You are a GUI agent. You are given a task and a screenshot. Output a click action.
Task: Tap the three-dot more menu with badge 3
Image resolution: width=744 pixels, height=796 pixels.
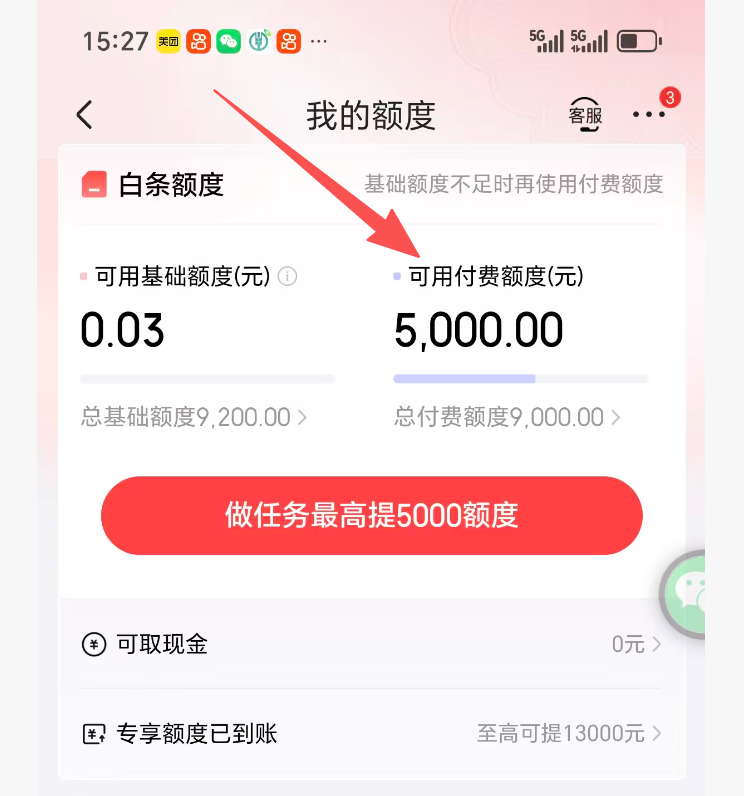coord(648,114)
